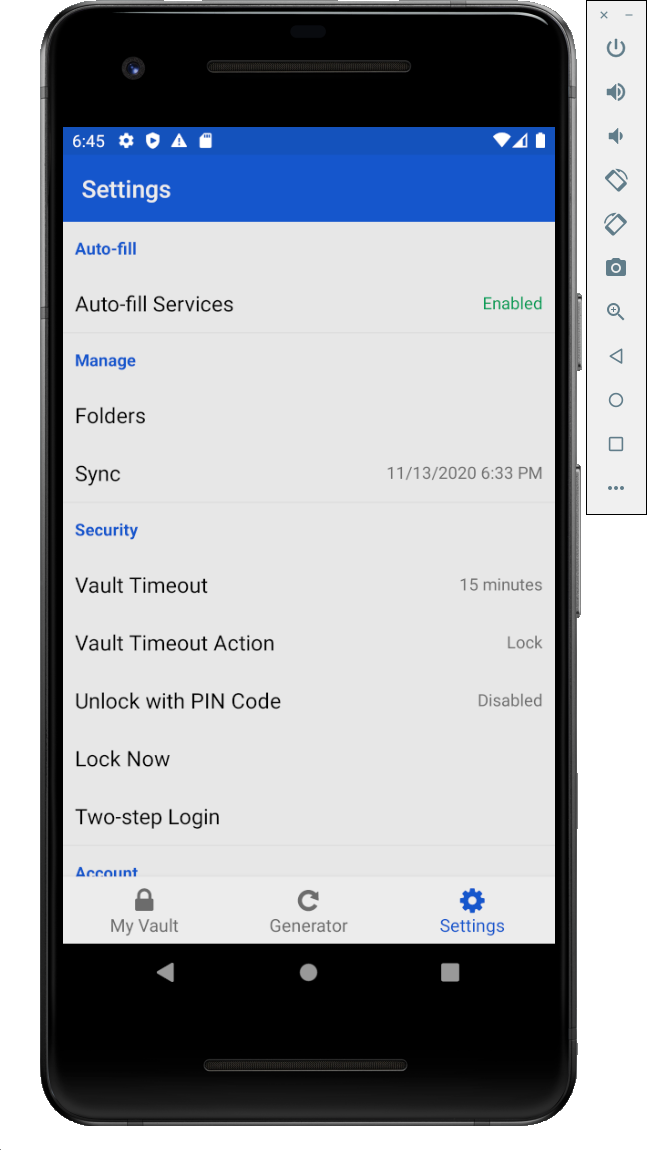The height and width of the screenshot is (1151, 647).
Task: Tap the Android back navigation button
Action: 166,973
